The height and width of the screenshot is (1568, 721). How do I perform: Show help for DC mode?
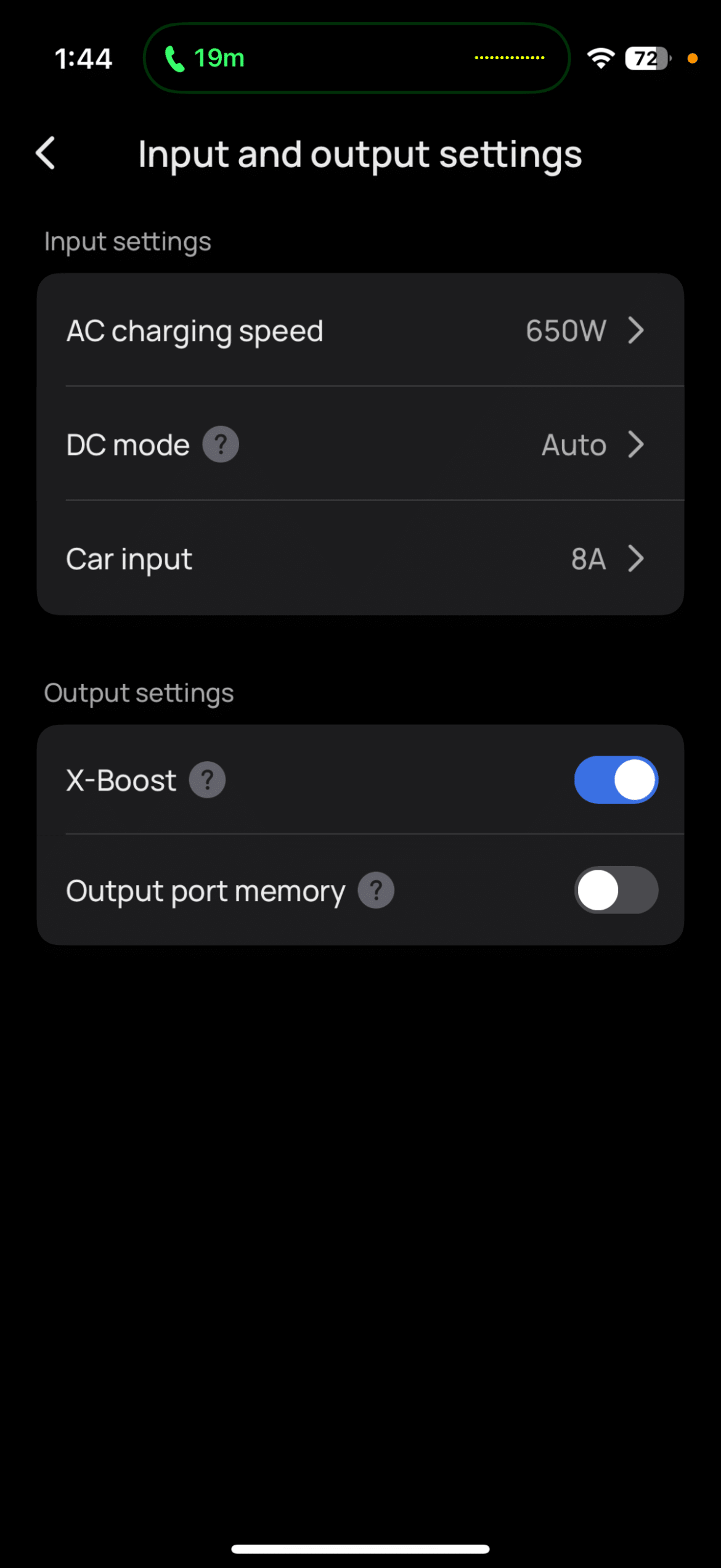pos(221,444)
